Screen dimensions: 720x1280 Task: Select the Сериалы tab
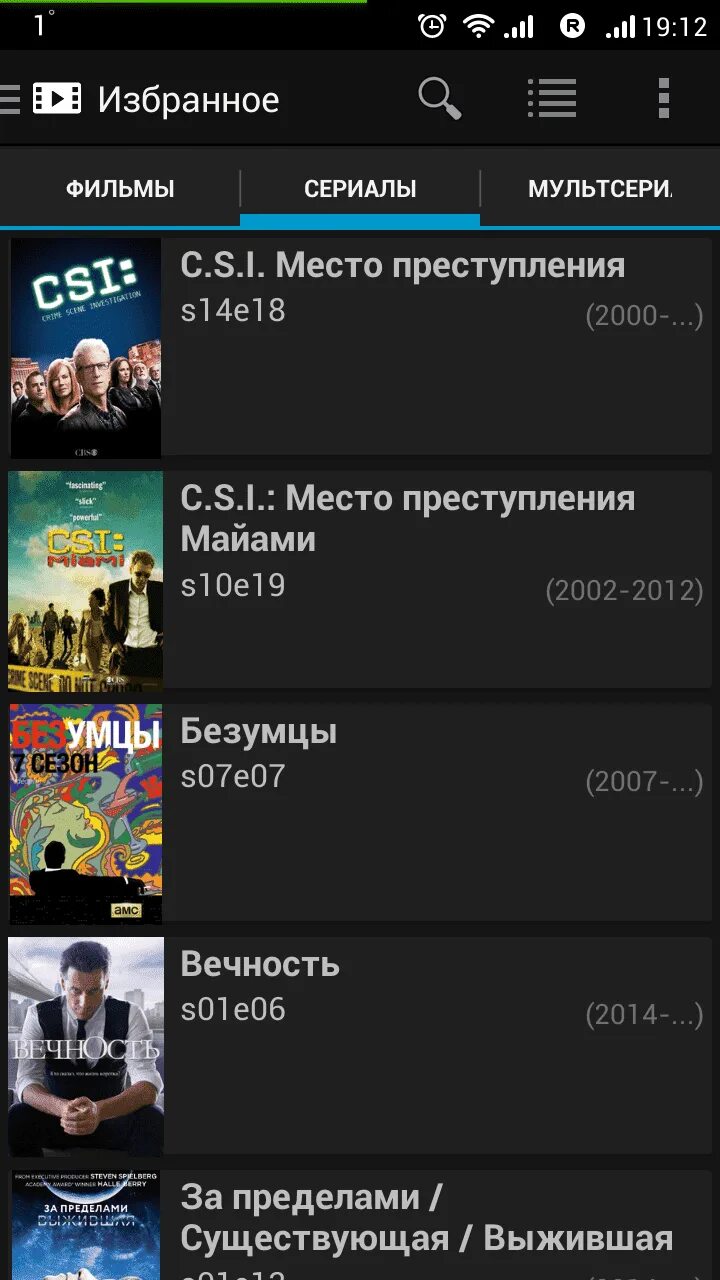pos(360,189)
